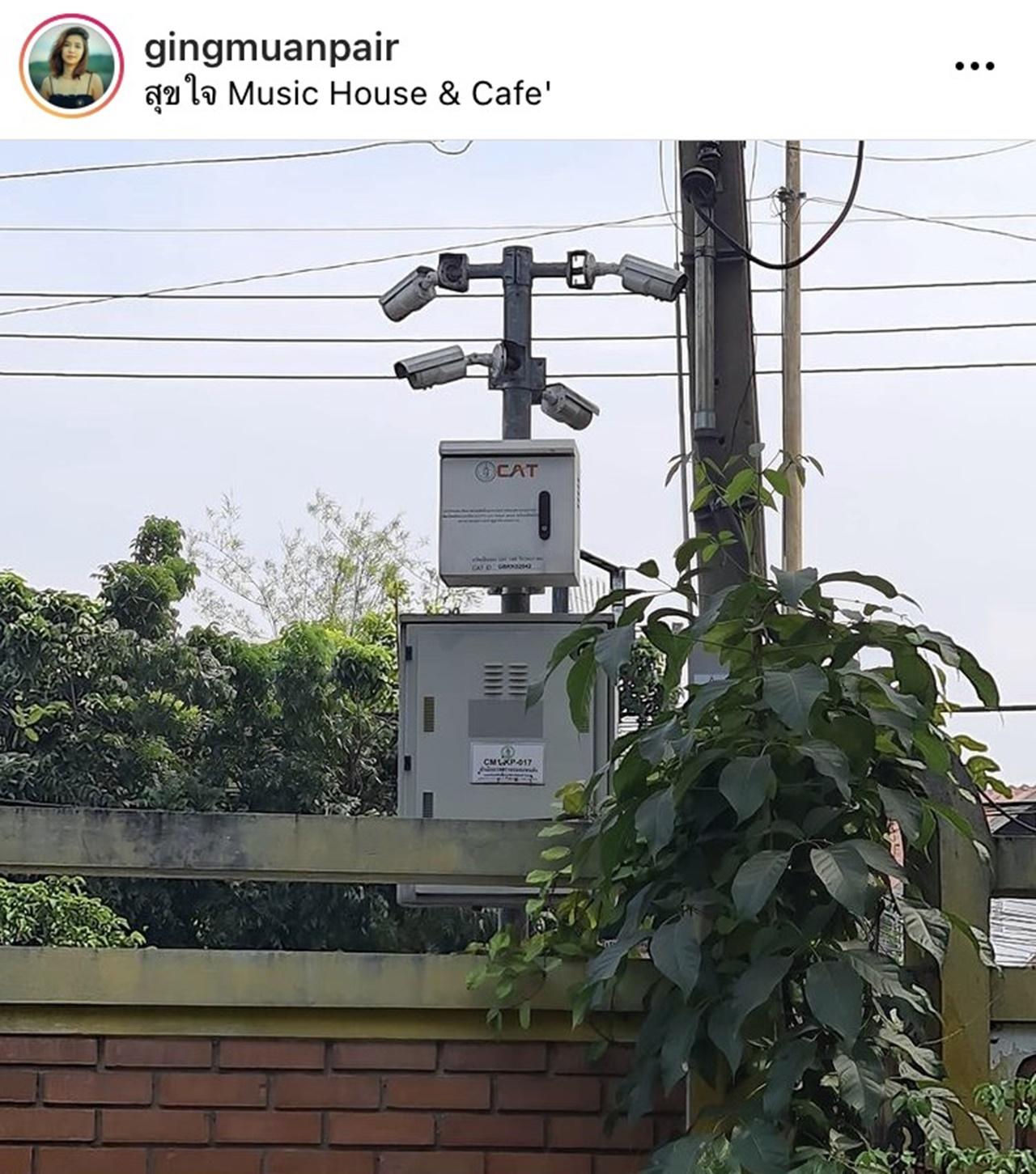Open gingmuanpair's profile picture story

pyautogui.click(x=71, y=66)
